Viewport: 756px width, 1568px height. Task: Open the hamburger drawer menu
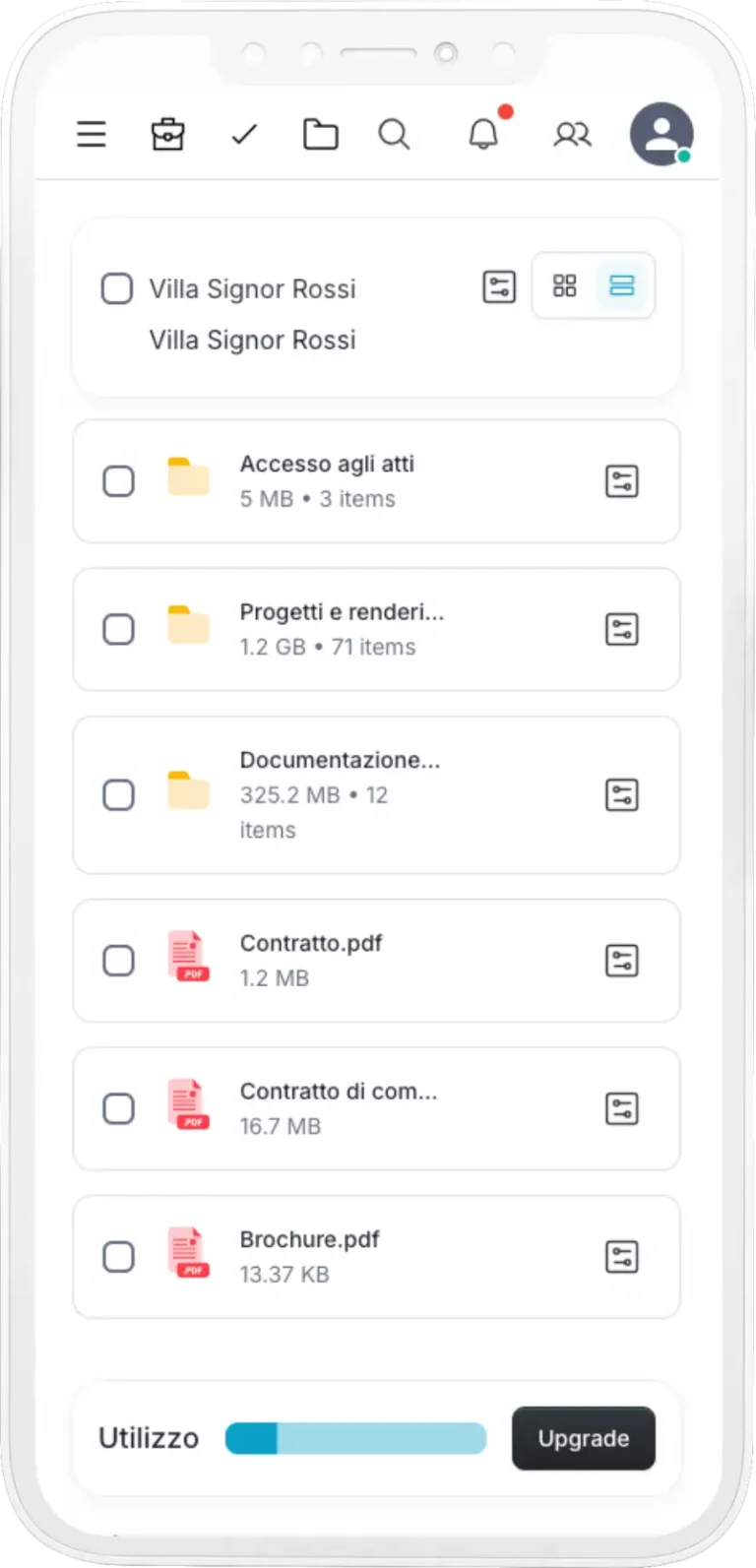coord(92,134)
